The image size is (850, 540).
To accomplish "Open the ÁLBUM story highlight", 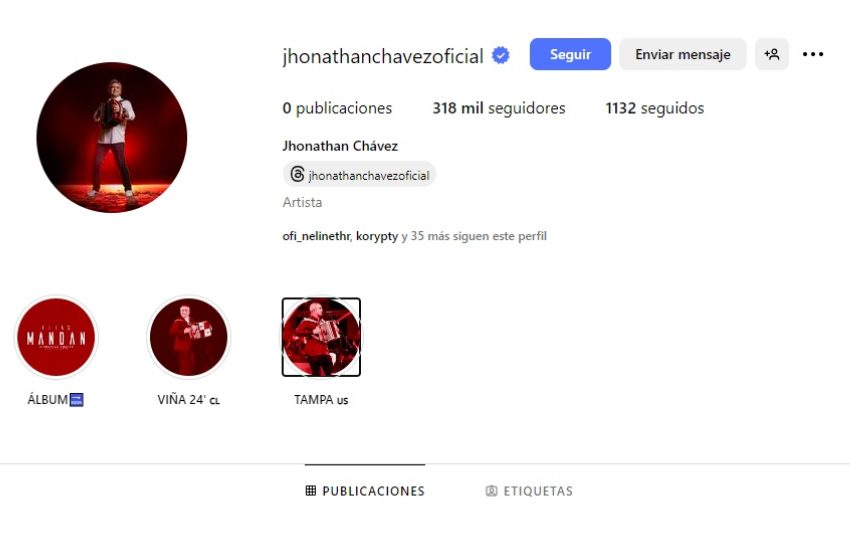I will 56,338.
